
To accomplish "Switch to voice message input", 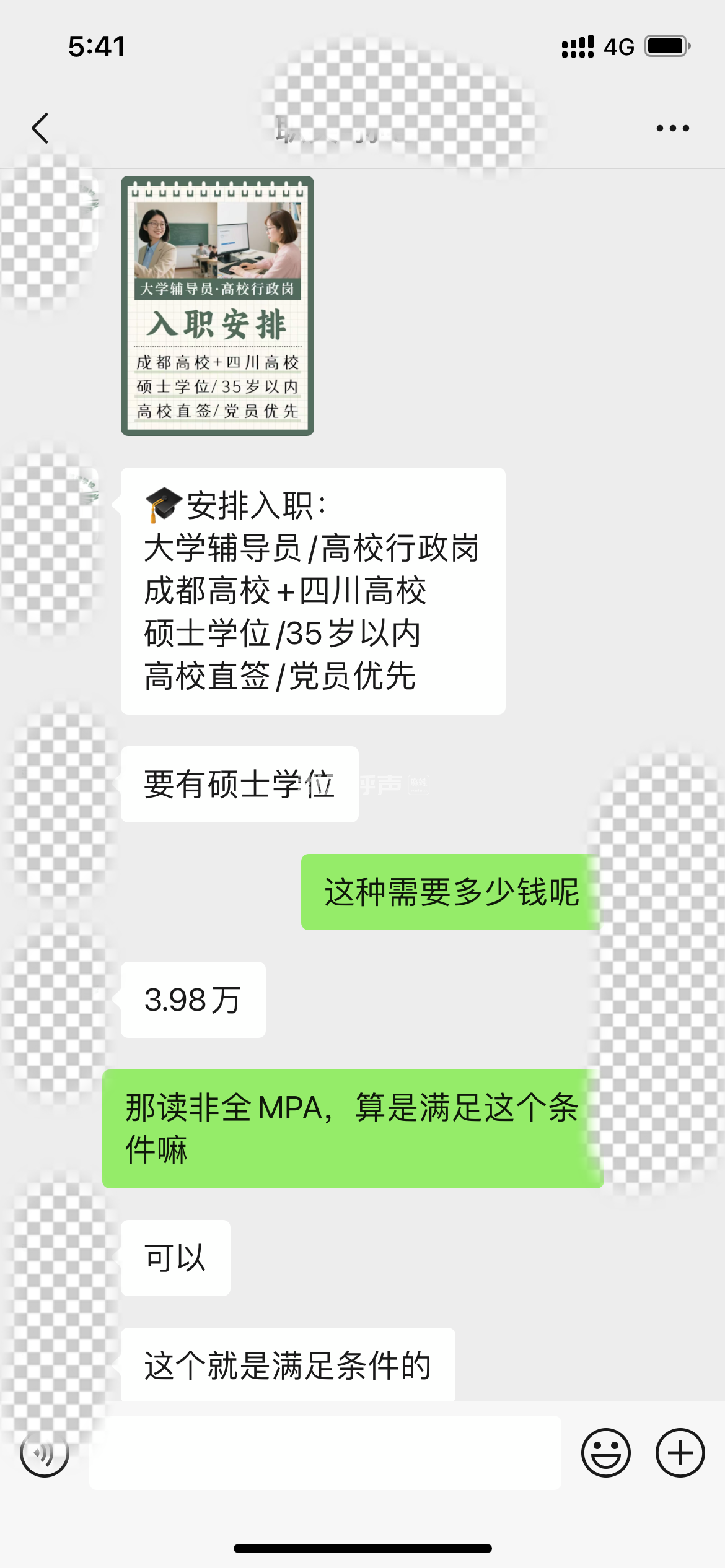I will (x=45, y=1452).
